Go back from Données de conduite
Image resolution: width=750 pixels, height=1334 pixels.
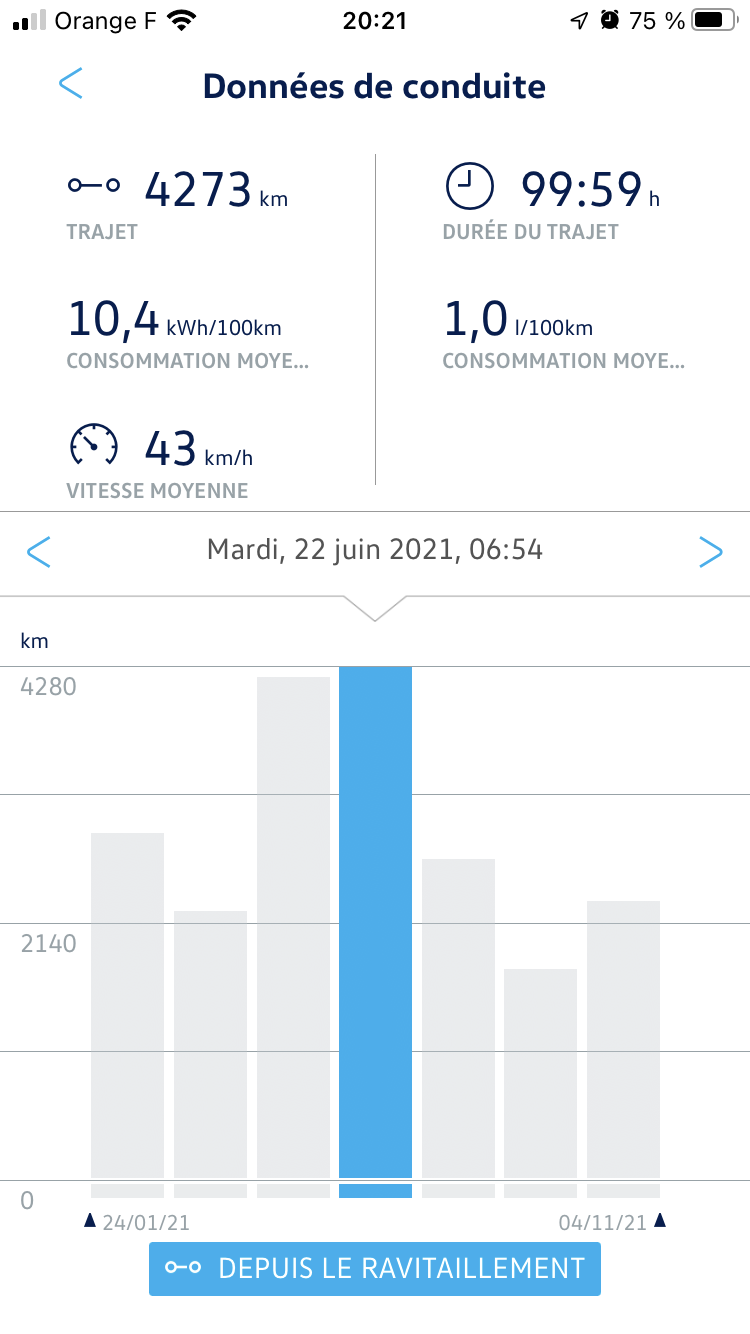pyautogui.click(x=70, y=84)
